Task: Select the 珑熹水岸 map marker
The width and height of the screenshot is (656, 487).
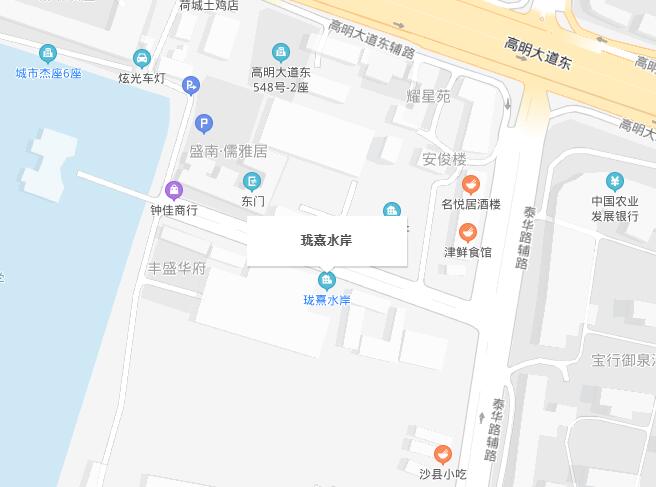Action: pyautogui.click(x=326, y=280)
